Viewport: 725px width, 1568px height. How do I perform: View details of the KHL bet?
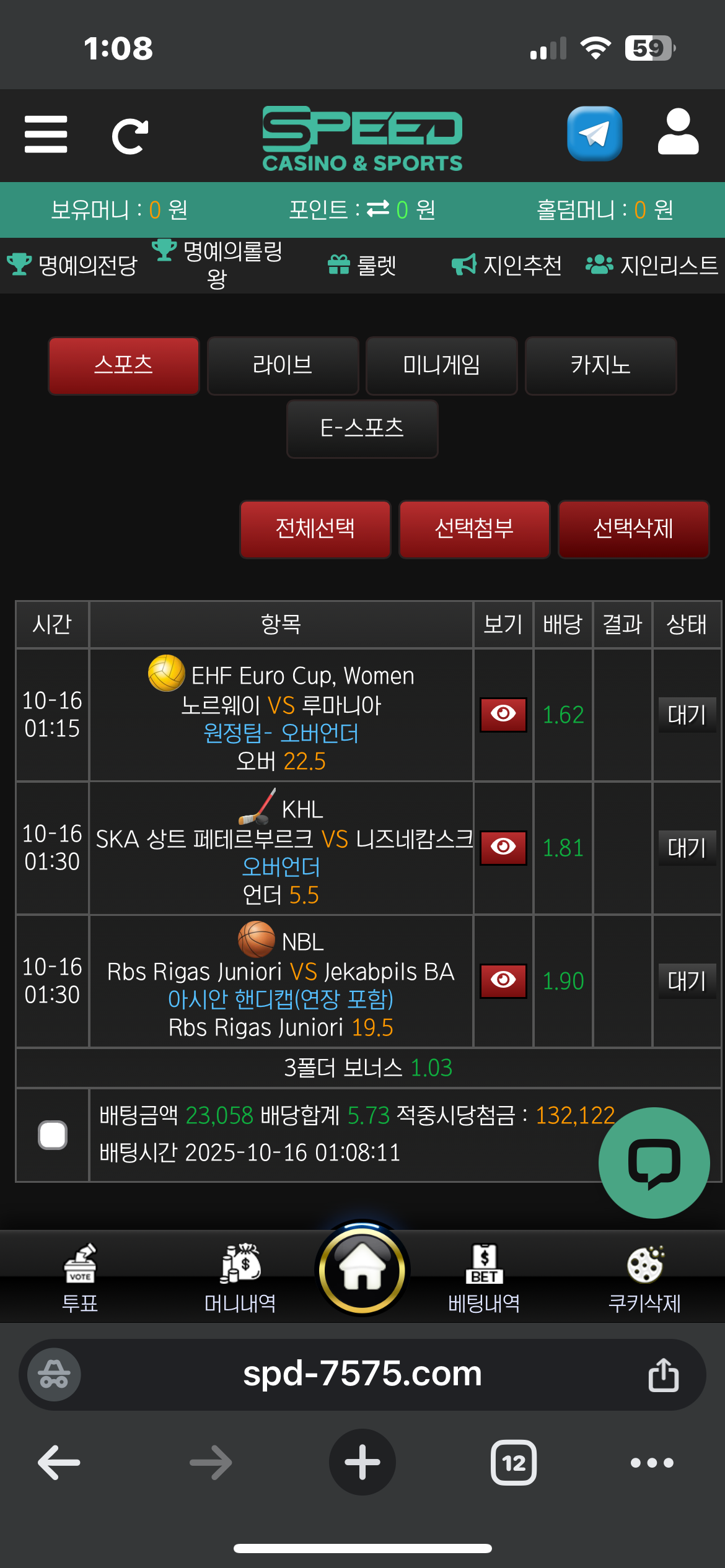click(503, 848)
